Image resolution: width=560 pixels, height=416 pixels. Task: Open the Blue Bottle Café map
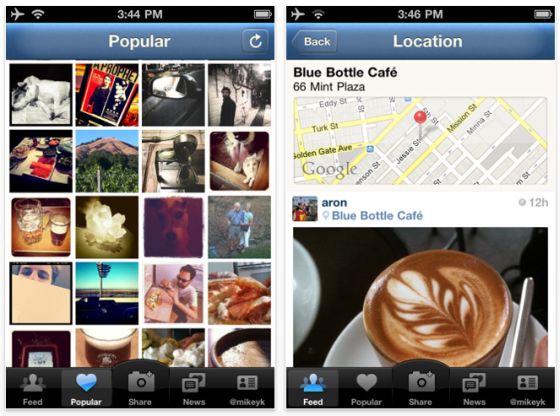pos(420,141)
